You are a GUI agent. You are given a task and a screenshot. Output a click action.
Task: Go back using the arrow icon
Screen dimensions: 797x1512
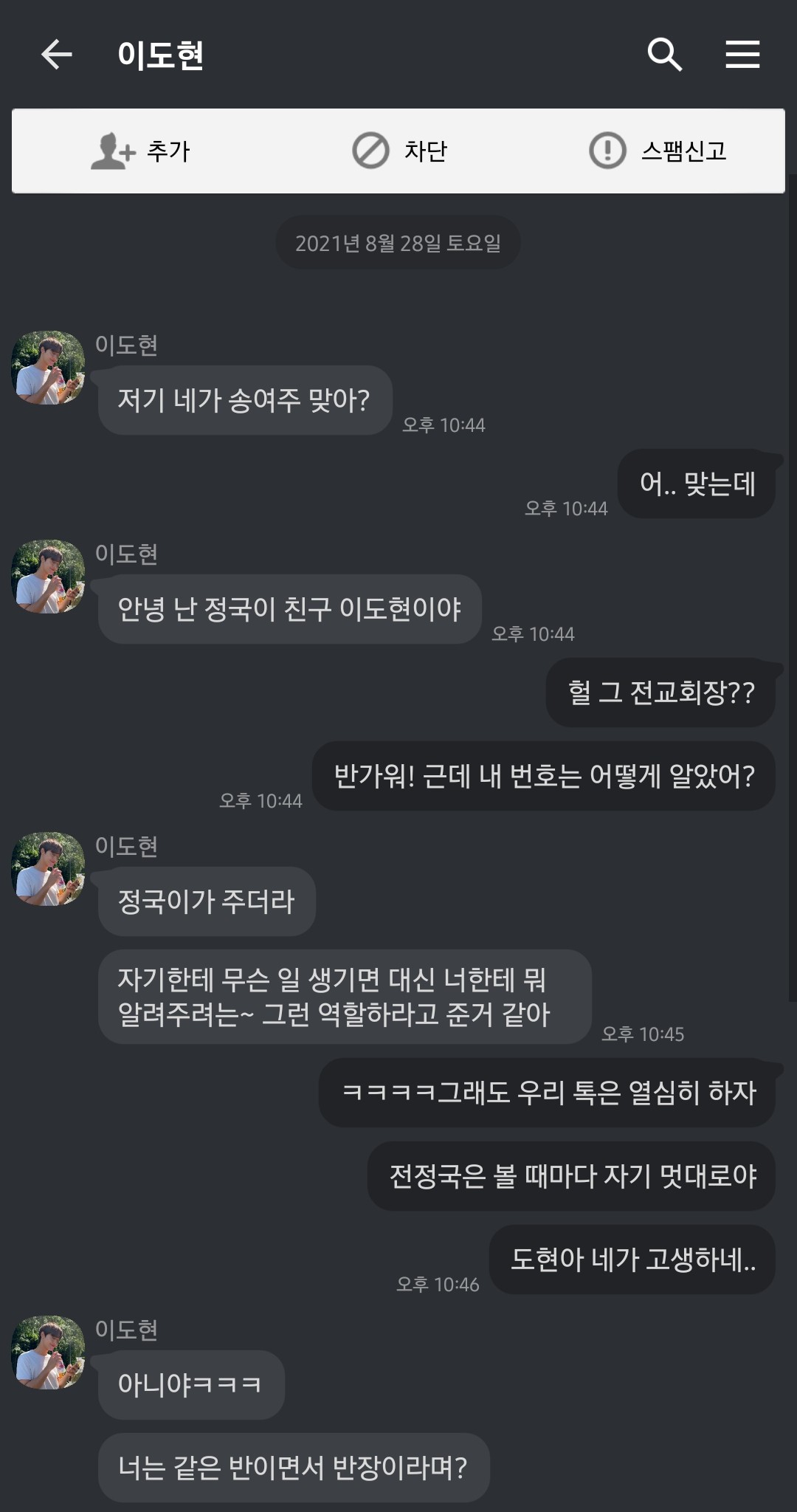[x=56, y=55]
